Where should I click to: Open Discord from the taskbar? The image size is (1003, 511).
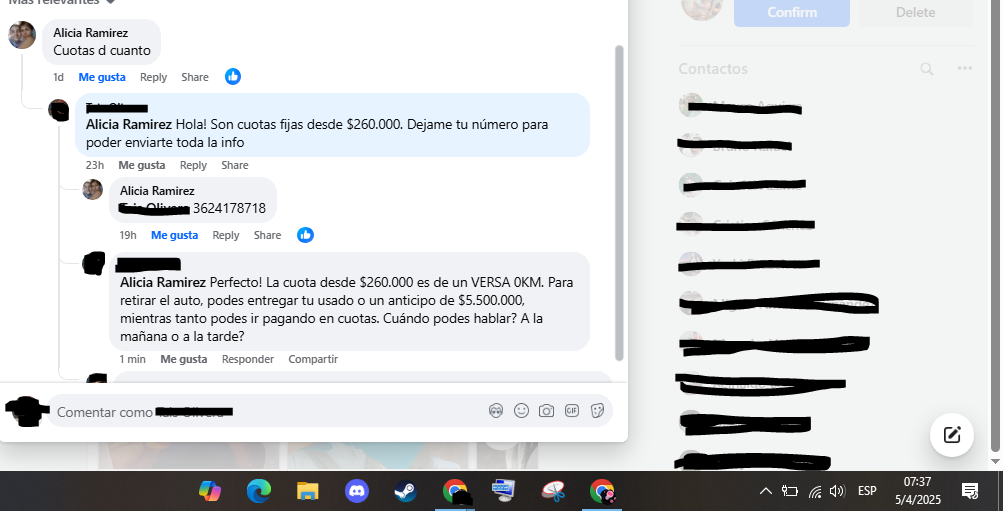[x=356, y=491]
